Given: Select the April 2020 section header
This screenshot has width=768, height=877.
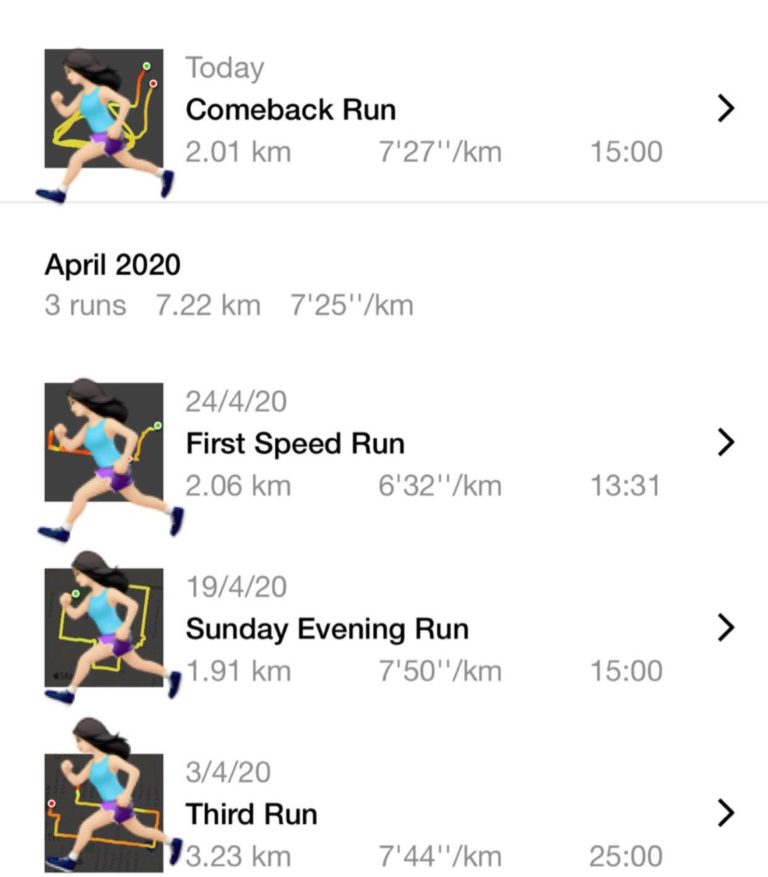Looking at the screenshot, I should [113, 264].
